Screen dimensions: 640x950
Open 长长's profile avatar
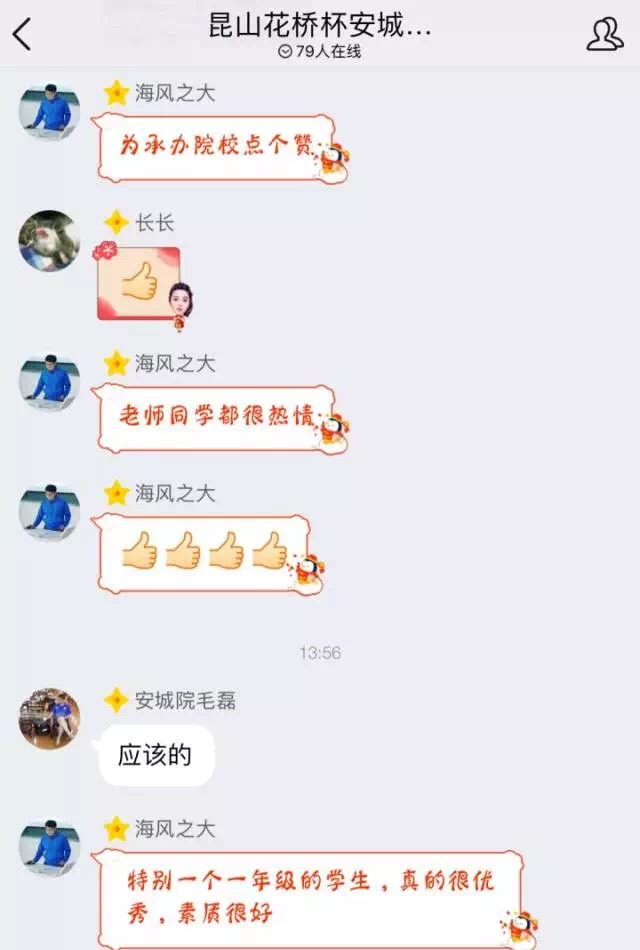(x=49, y=241)
